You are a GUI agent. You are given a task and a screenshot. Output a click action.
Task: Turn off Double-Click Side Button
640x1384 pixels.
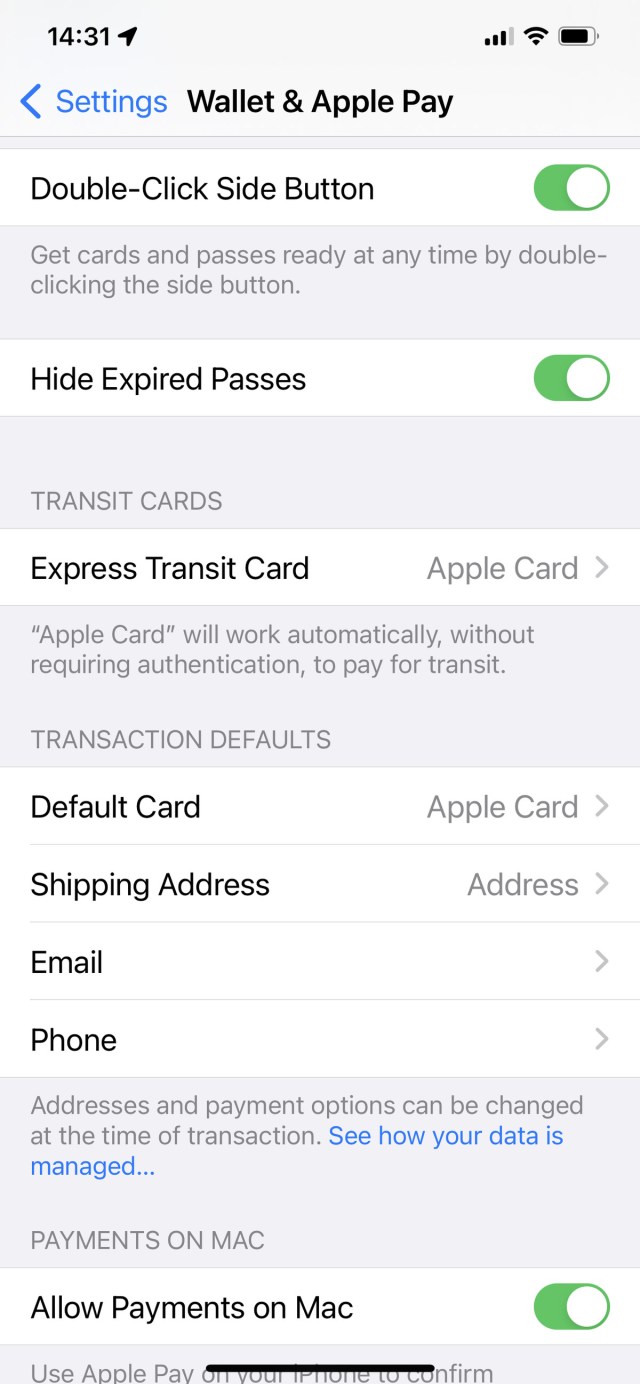pyautogui.click(x=571, y=188)
